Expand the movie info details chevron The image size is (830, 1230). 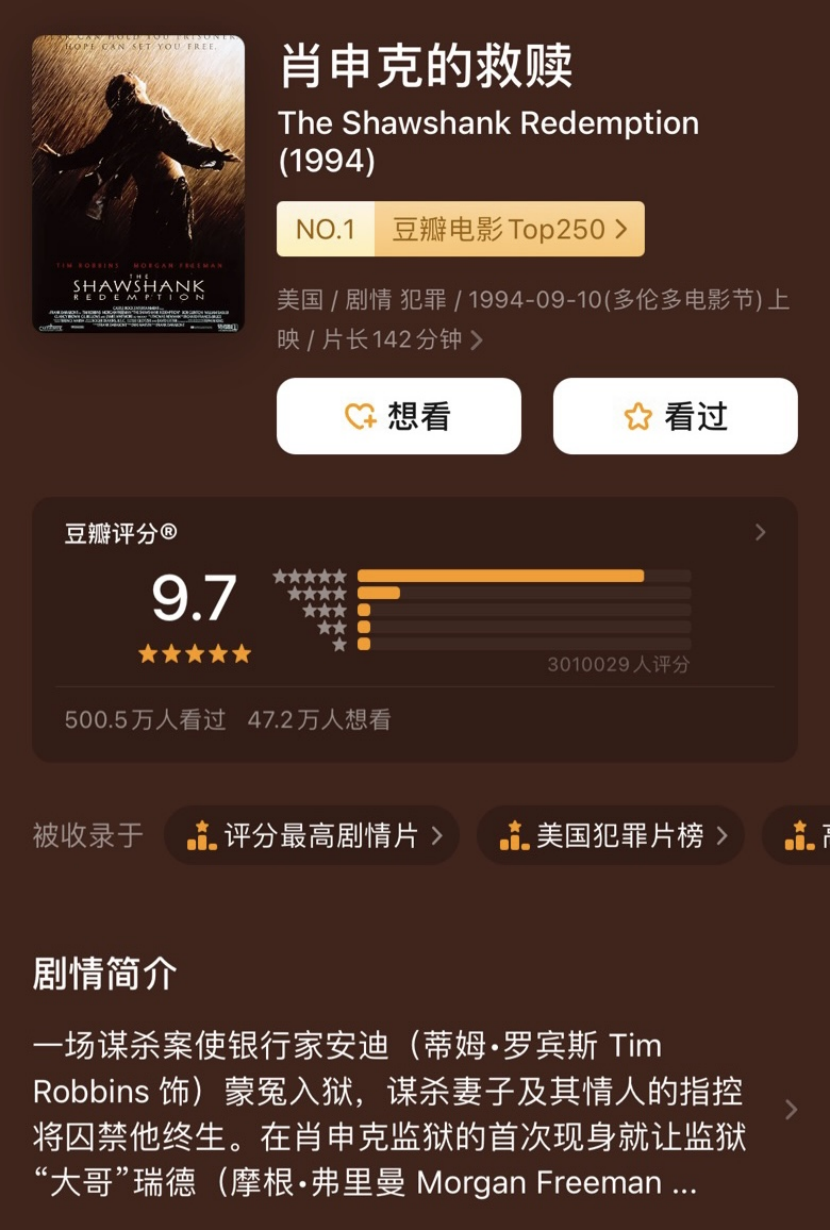(477, 341)
